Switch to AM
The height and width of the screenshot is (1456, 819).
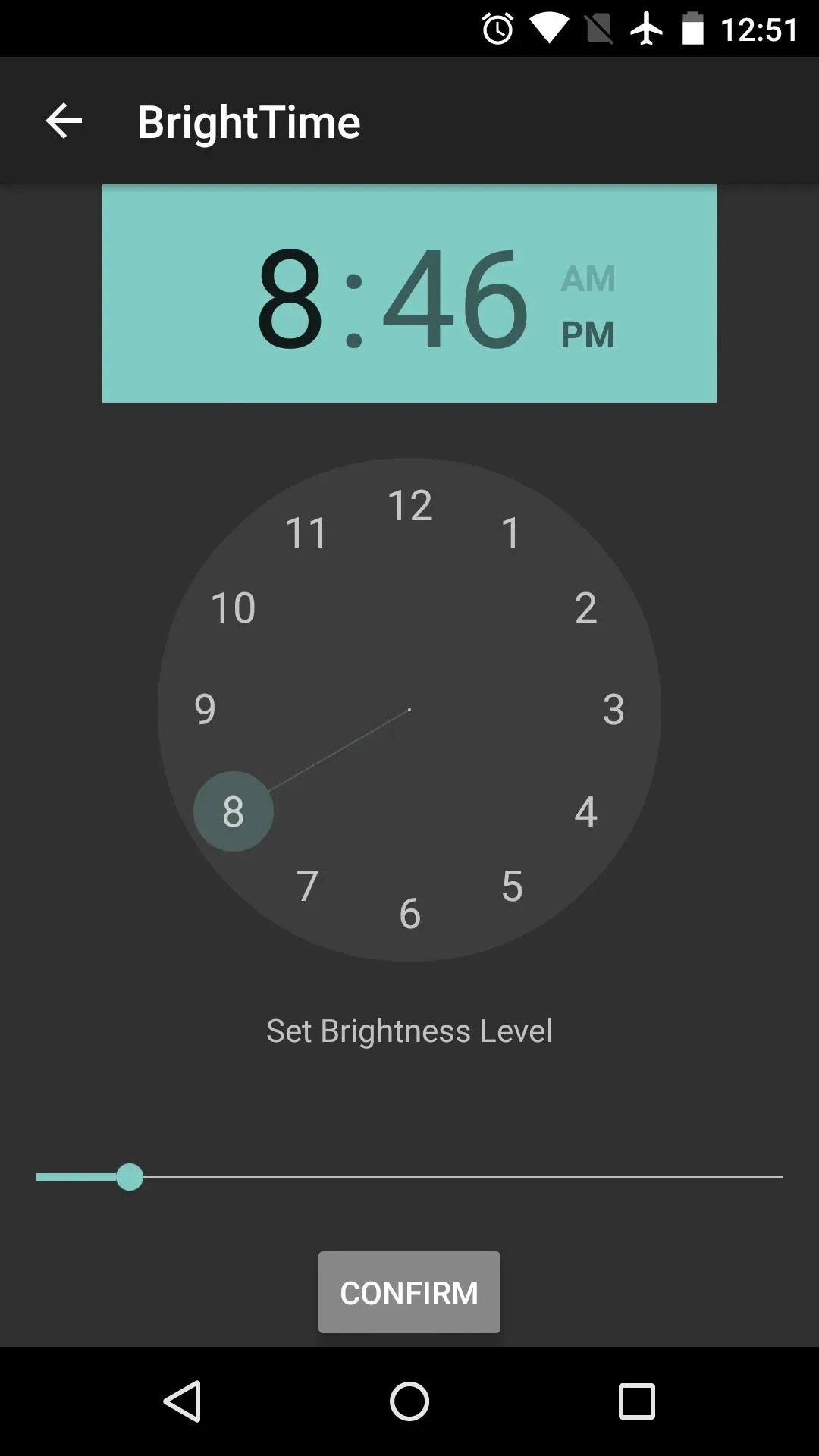pyautogui.click(x=588, y=278)
